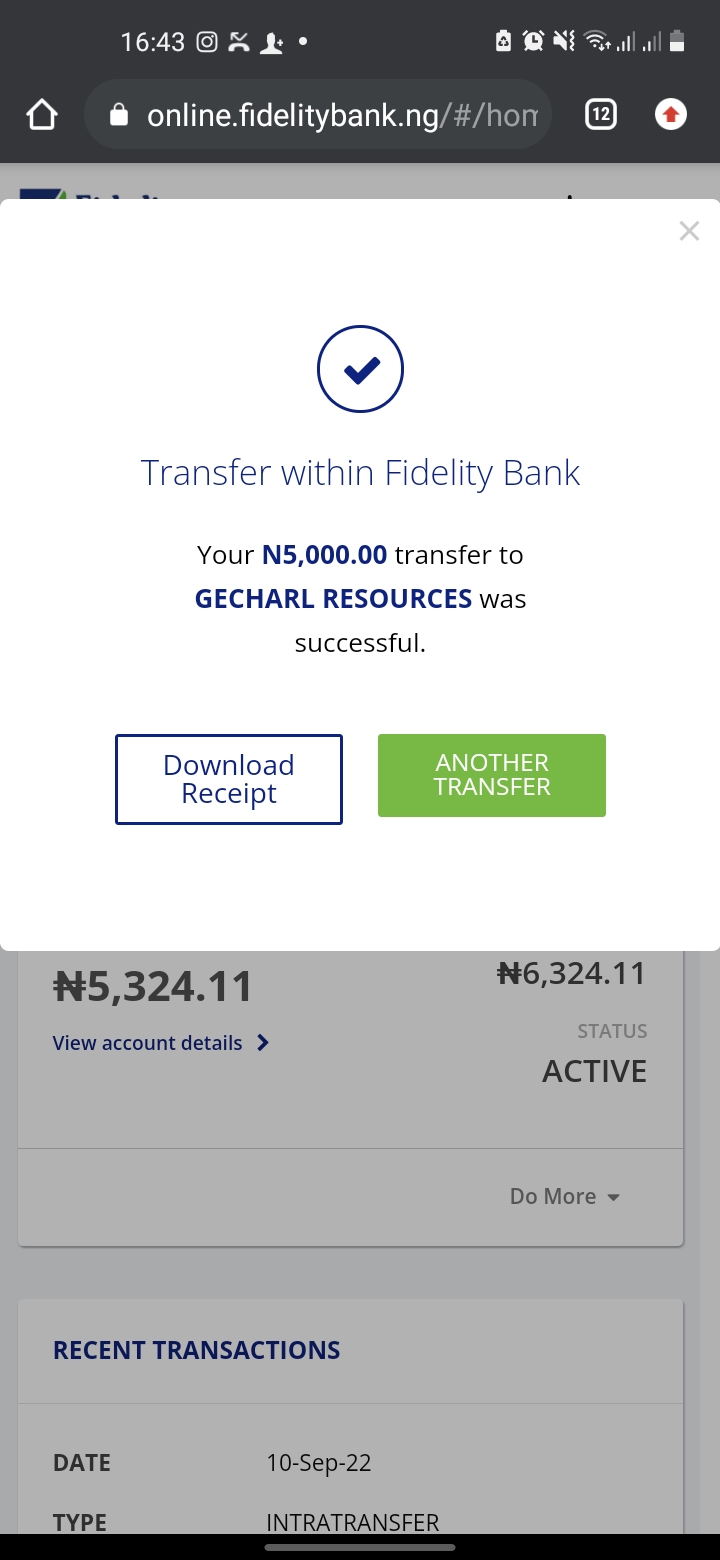Tap the browser update menu icon
The image size is (720, 1560).
671,115
